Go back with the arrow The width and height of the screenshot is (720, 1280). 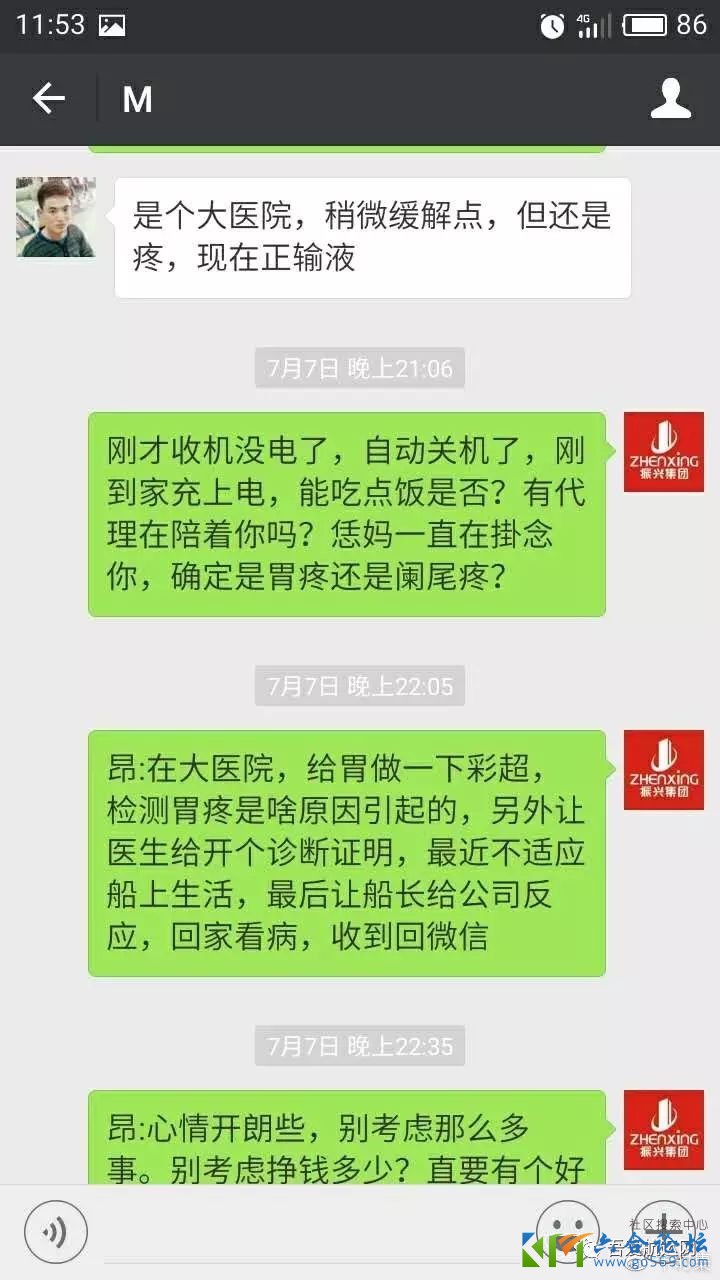(48, 99)
